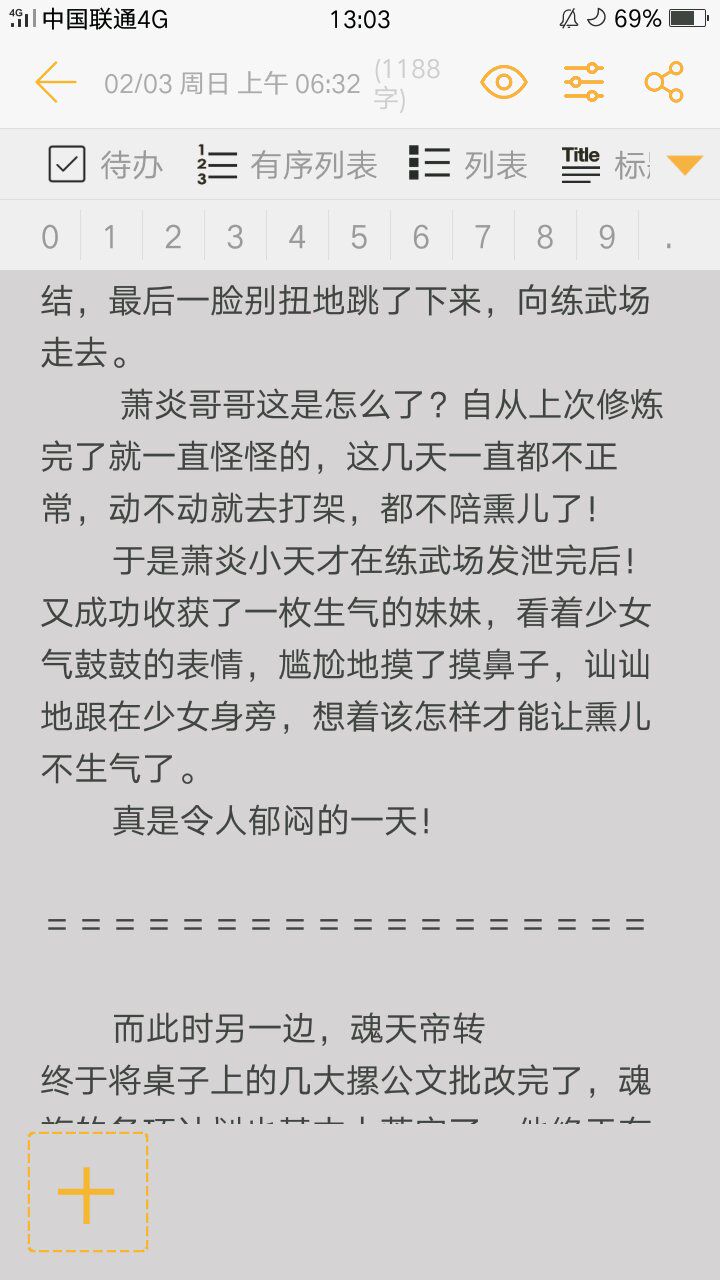The image size is (720, 1280).
Task: Open the sliders settings icon
Action: [x=583, y=83]
